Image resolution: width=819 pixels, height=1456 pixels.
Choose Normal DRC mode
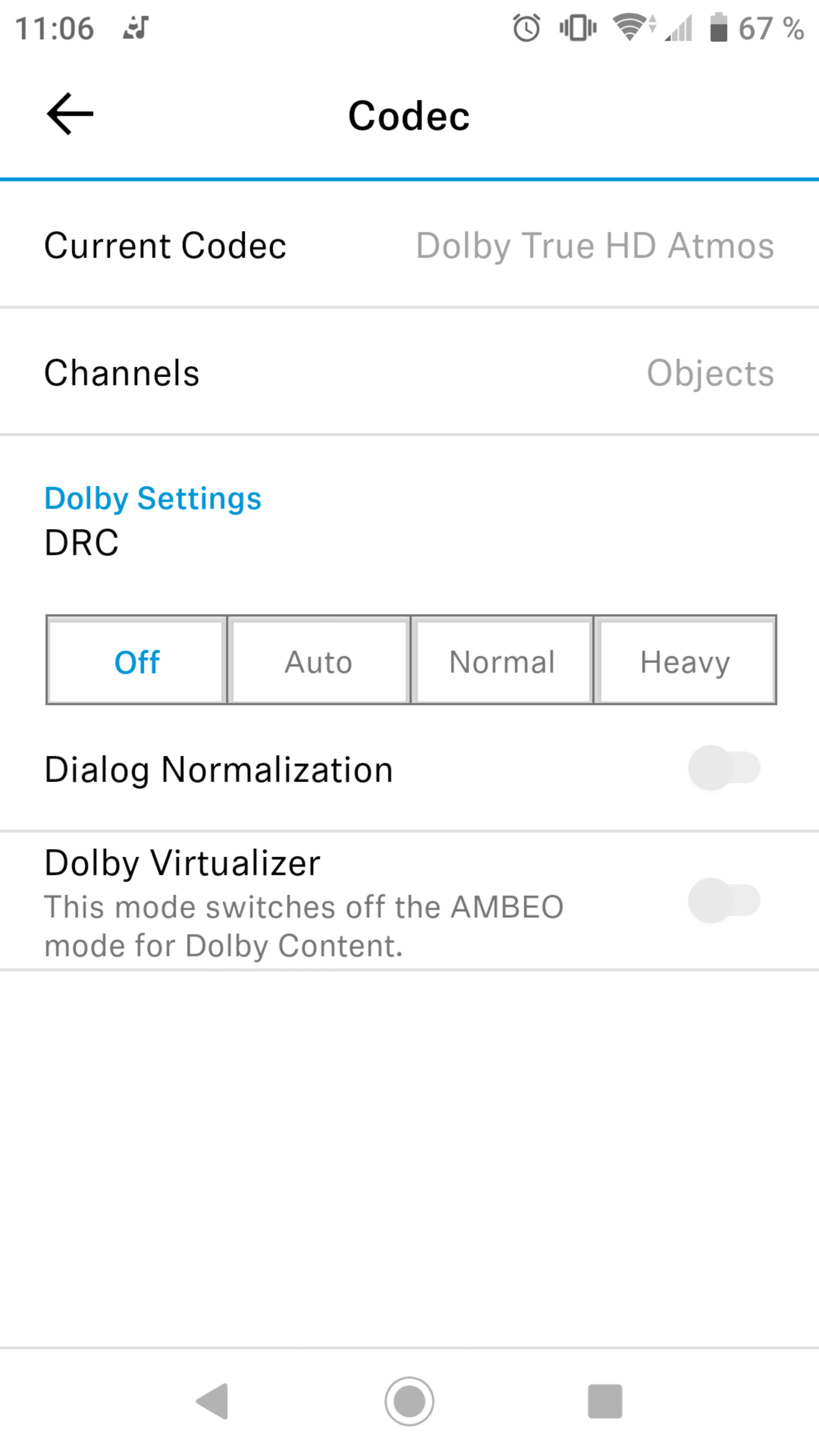(502, 660)
